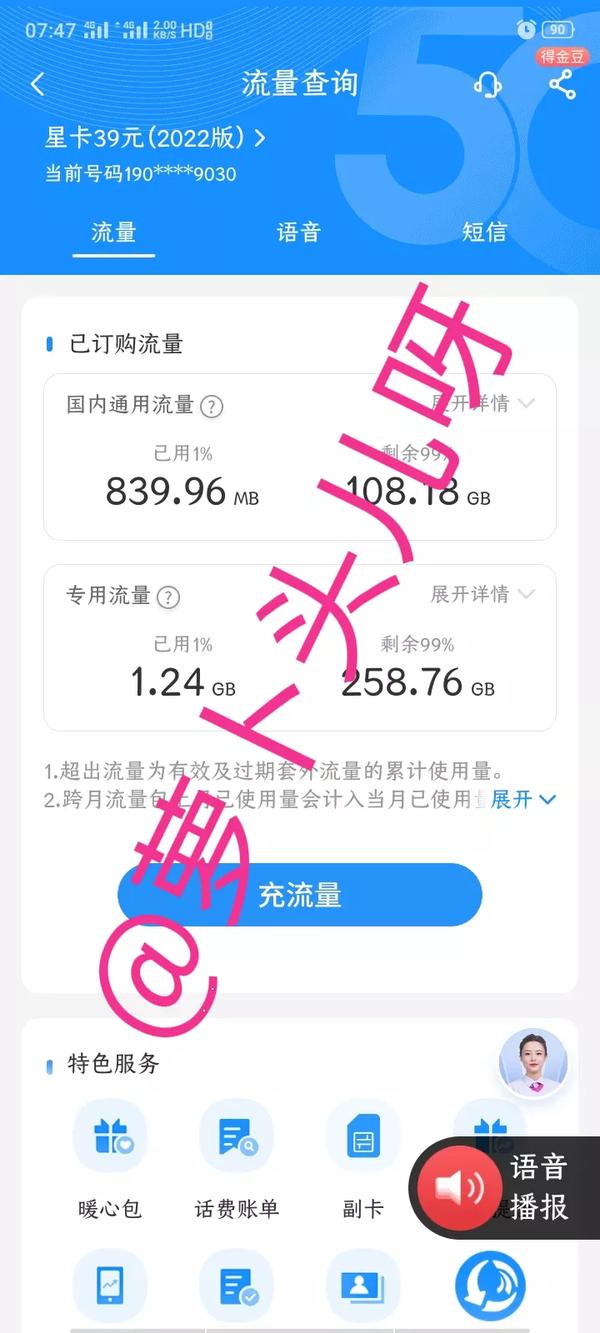The height and width of the screenshot is (1333, 600).
Task: Open the 星卡39元(2022版) plan details
Action: point(155,138)
